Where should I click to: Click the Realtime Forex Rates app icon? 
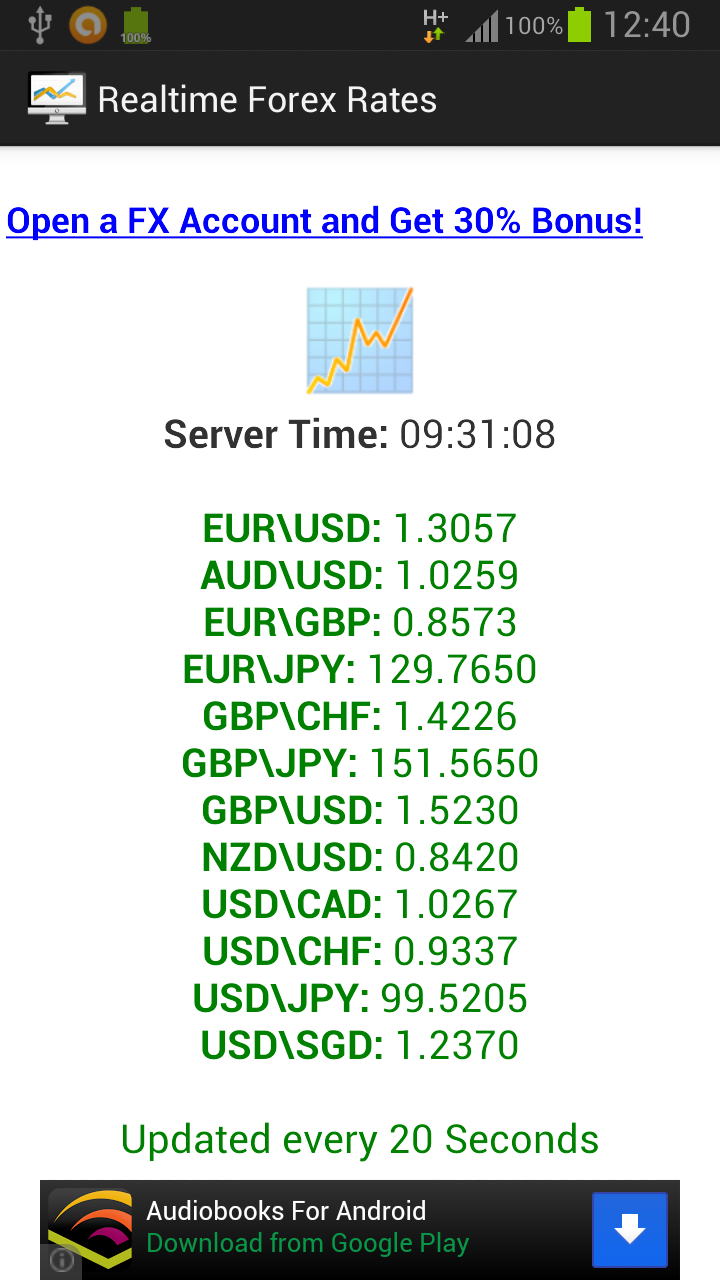(x=57, y=97)
